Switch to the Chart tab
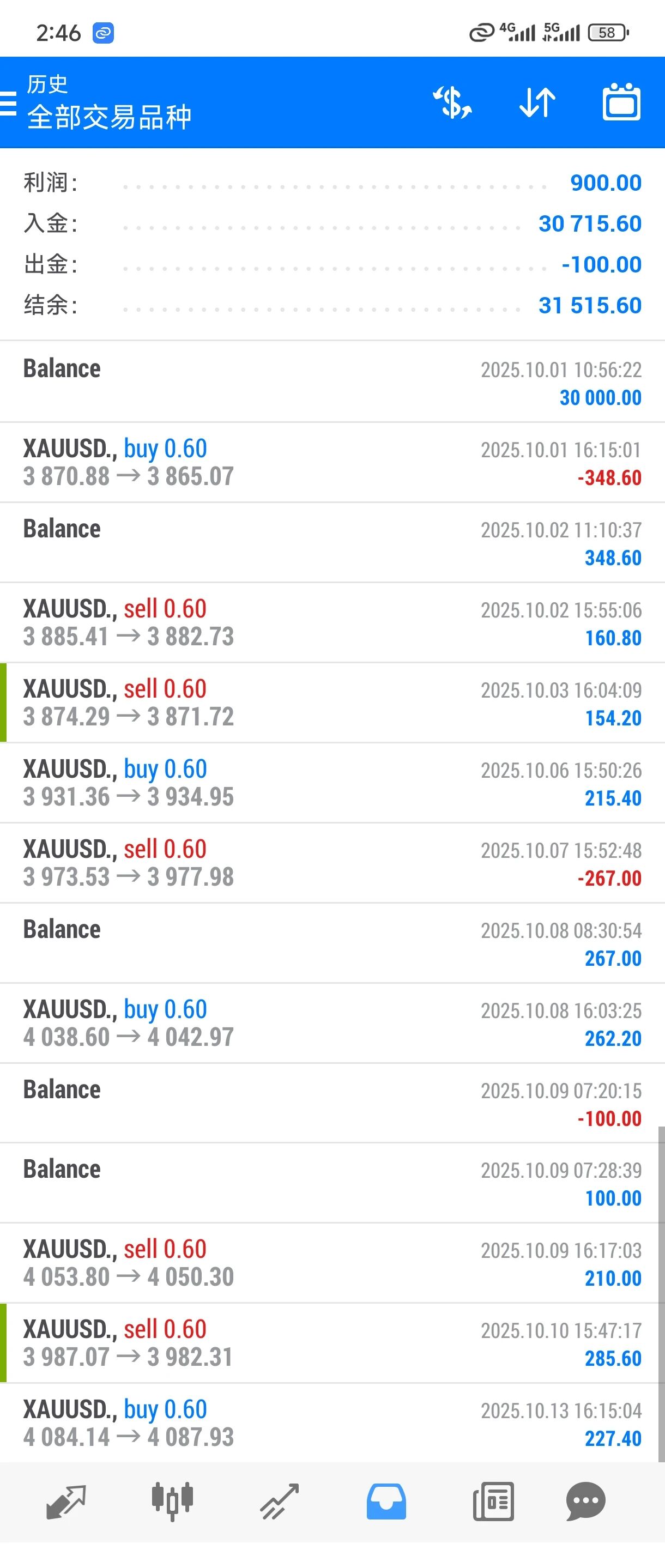665x1568 pixels. [x=172, y=1501]
